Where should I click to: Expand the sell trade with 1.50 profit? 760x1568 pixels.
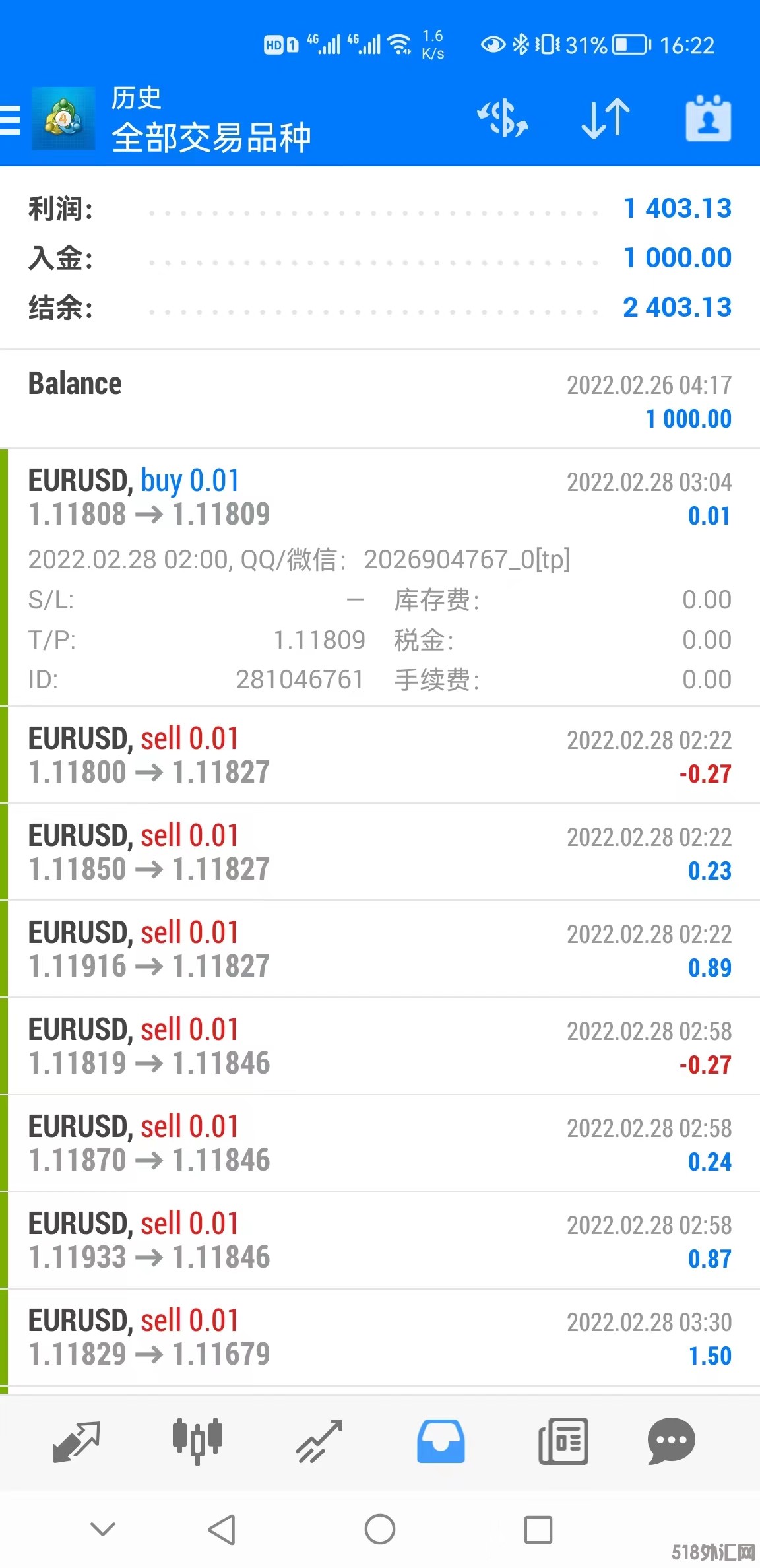point(380,1338)
